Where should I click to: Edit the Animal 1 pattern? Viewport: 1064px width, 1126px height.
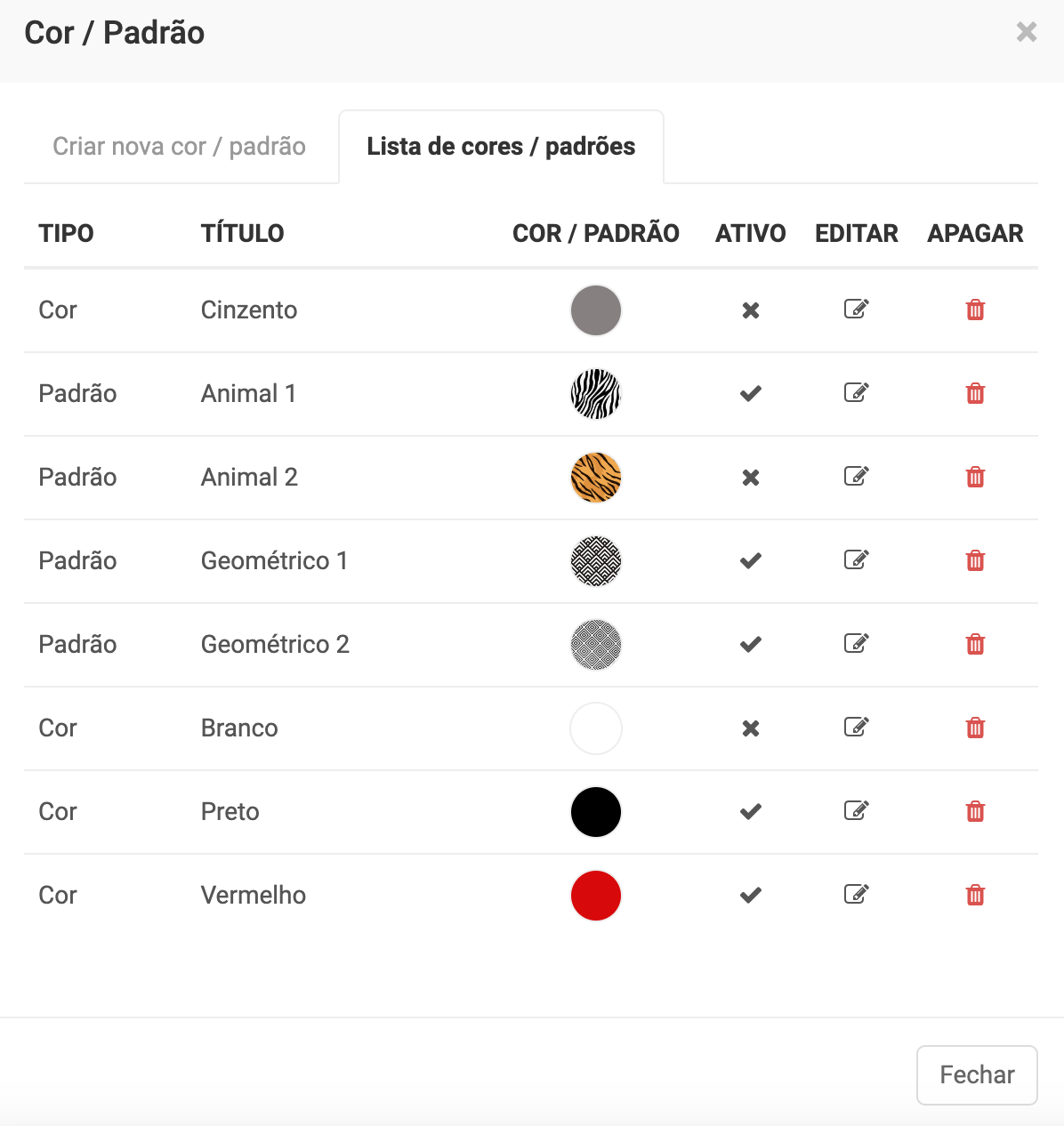(x=856, y=393)
